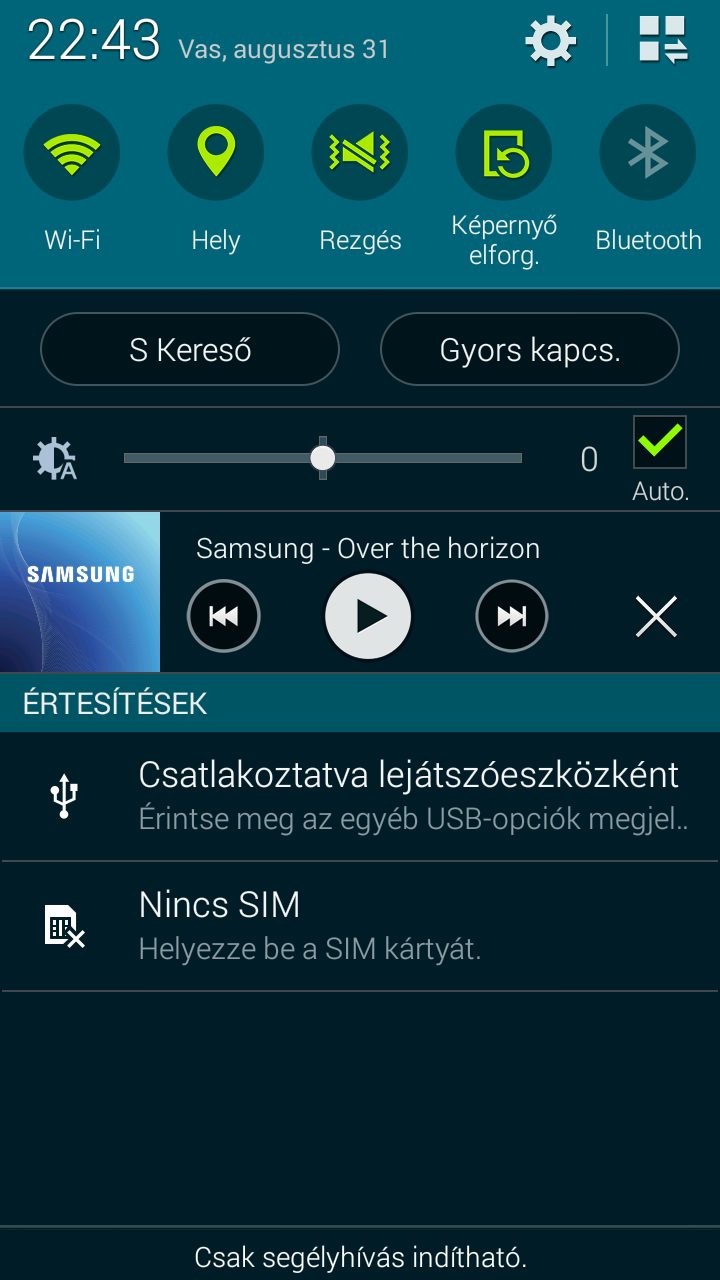720x1280 pixels.
Task: Switch the Rezgés vibration sound mode
Action: click(360, 153)
